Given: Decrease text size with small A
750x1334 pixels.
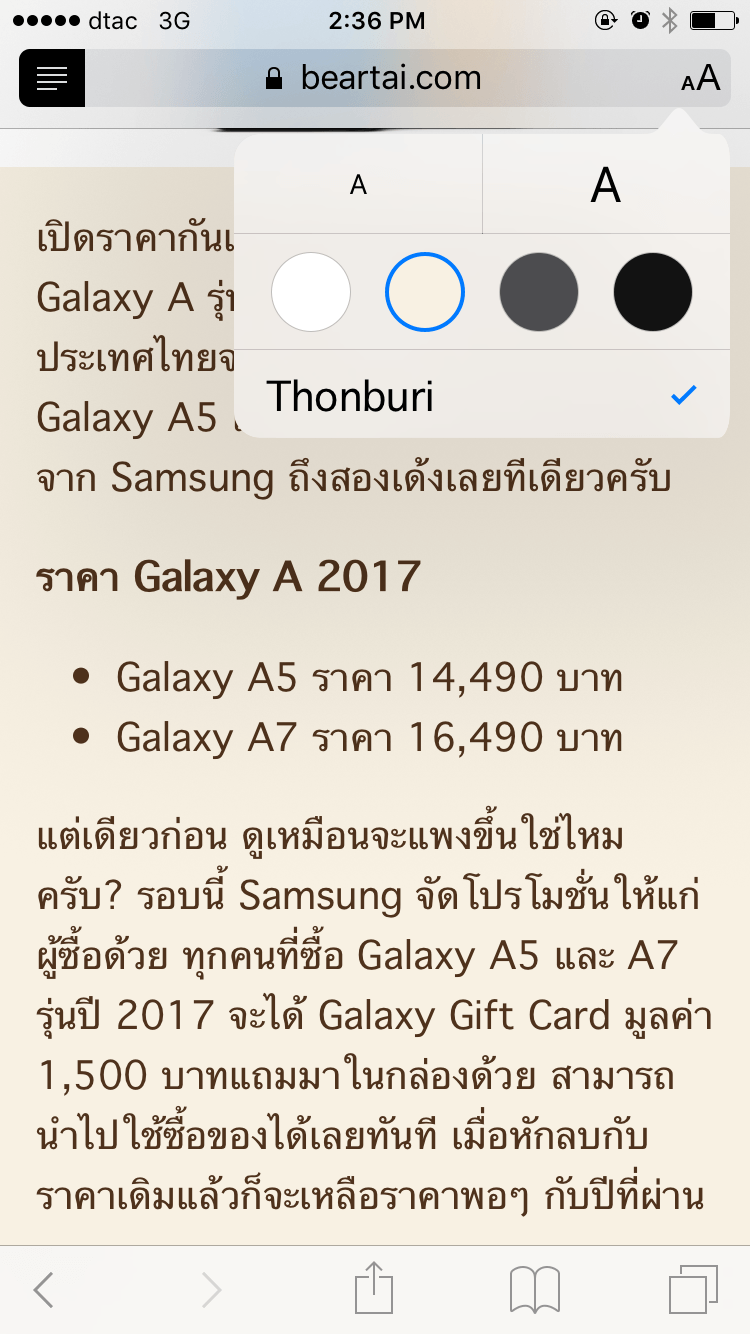Looking at the screenshot, I should [x=358, y=185].
